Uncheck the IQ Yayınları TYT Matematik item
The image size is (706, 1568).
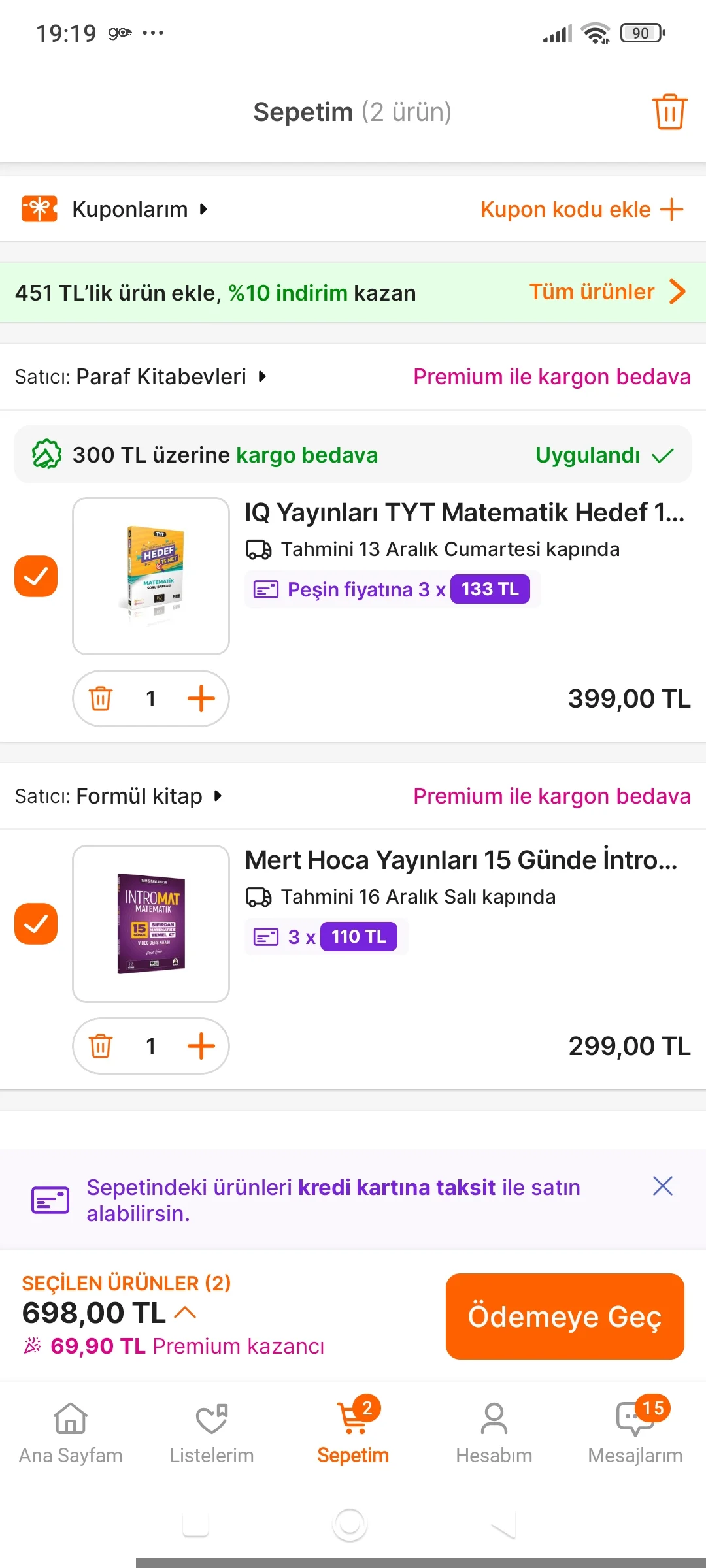(36, 576)
